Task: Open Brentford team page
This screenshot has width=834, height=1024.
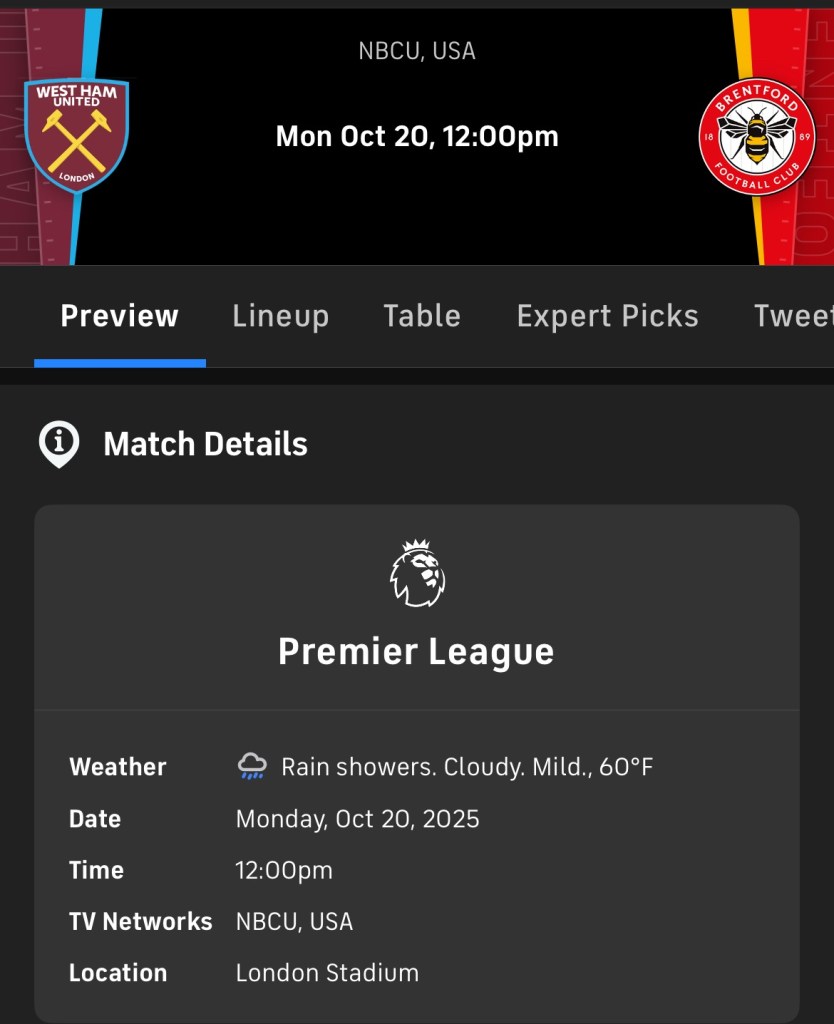Action: point(757,136)
